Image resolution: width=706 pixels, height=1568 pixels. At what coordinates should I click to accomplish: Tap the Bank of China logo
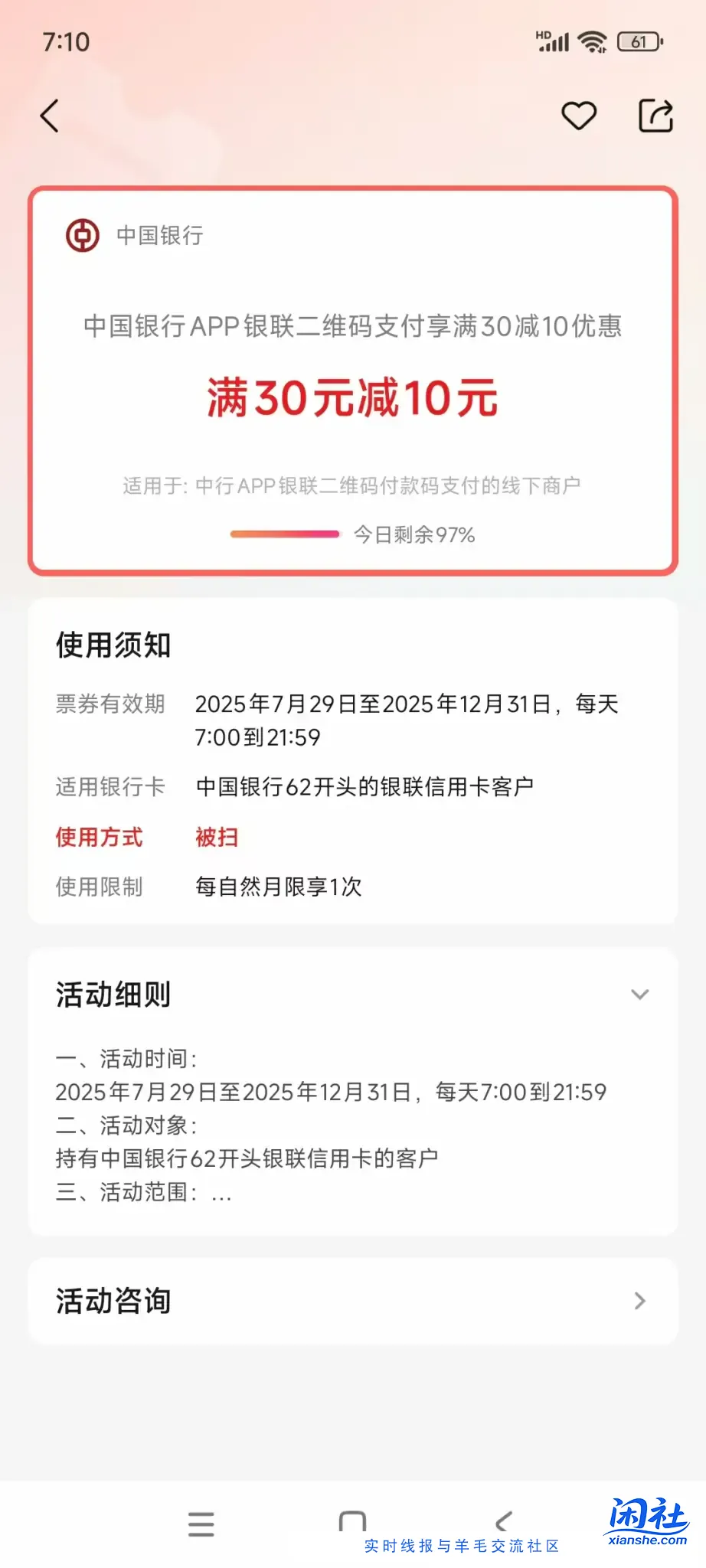(x=83, y=235)
